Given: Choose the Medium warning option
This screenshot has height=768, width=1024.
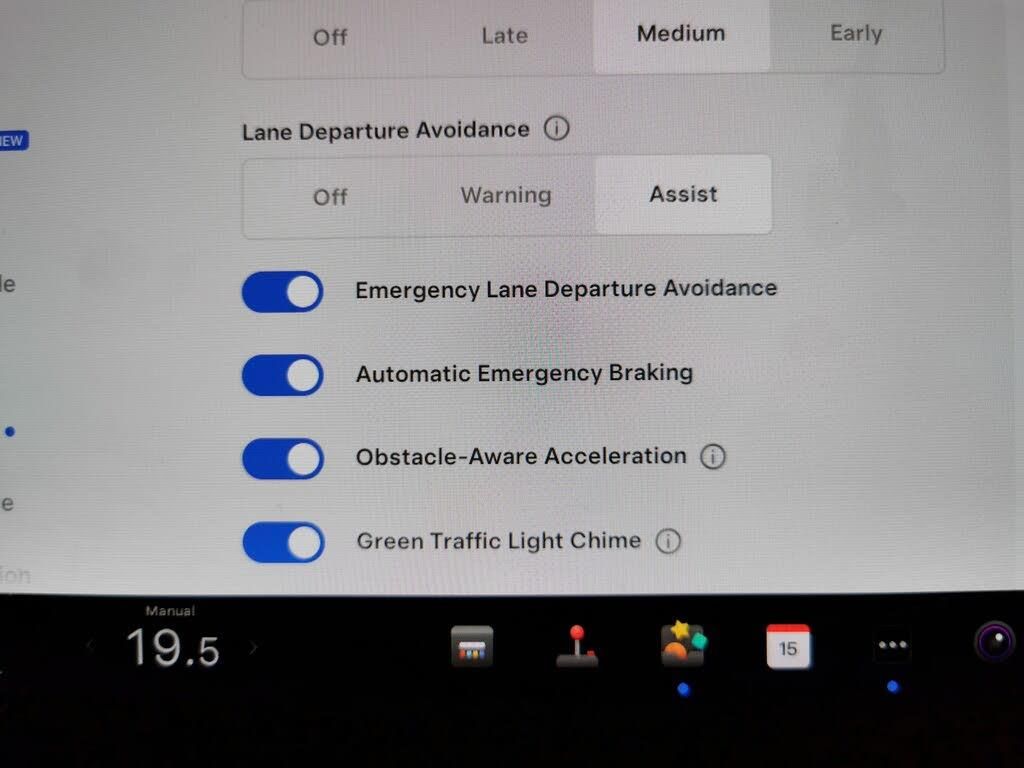Looking at the screenshot, I should tap(681, 34).
